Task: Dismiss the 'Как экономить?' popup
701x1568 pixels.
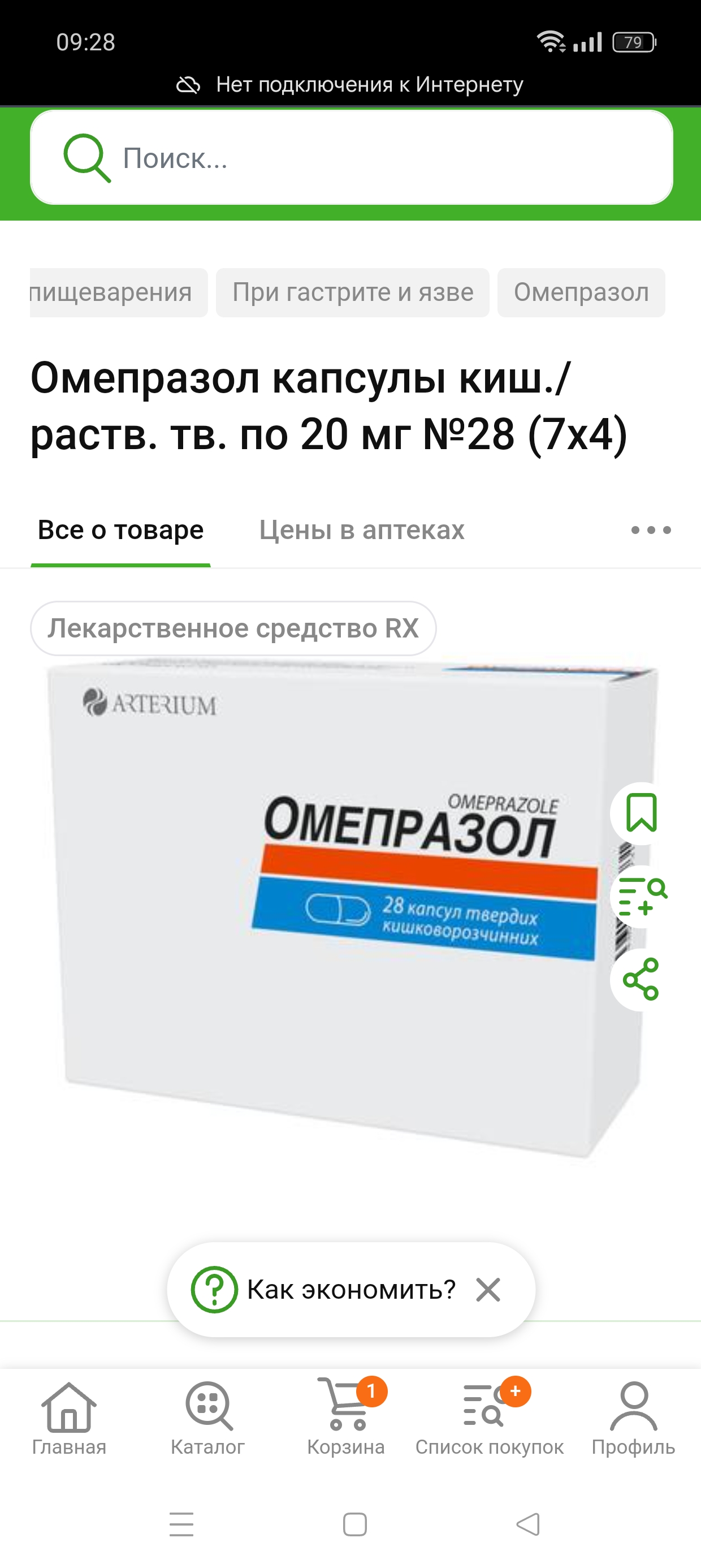Action: tap(488, 1289)
